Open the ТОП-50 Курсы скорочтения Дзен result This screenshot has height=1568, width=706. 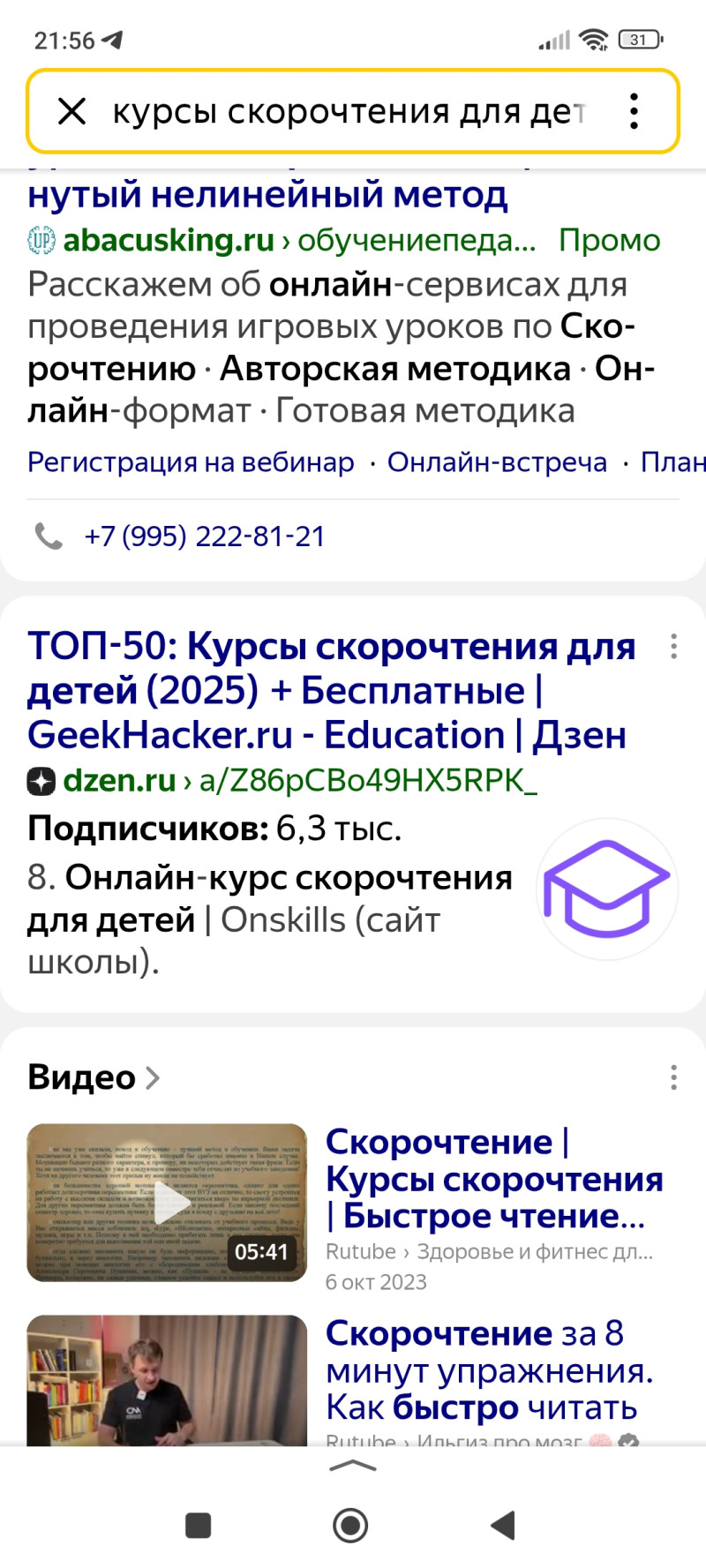[331, 690]
